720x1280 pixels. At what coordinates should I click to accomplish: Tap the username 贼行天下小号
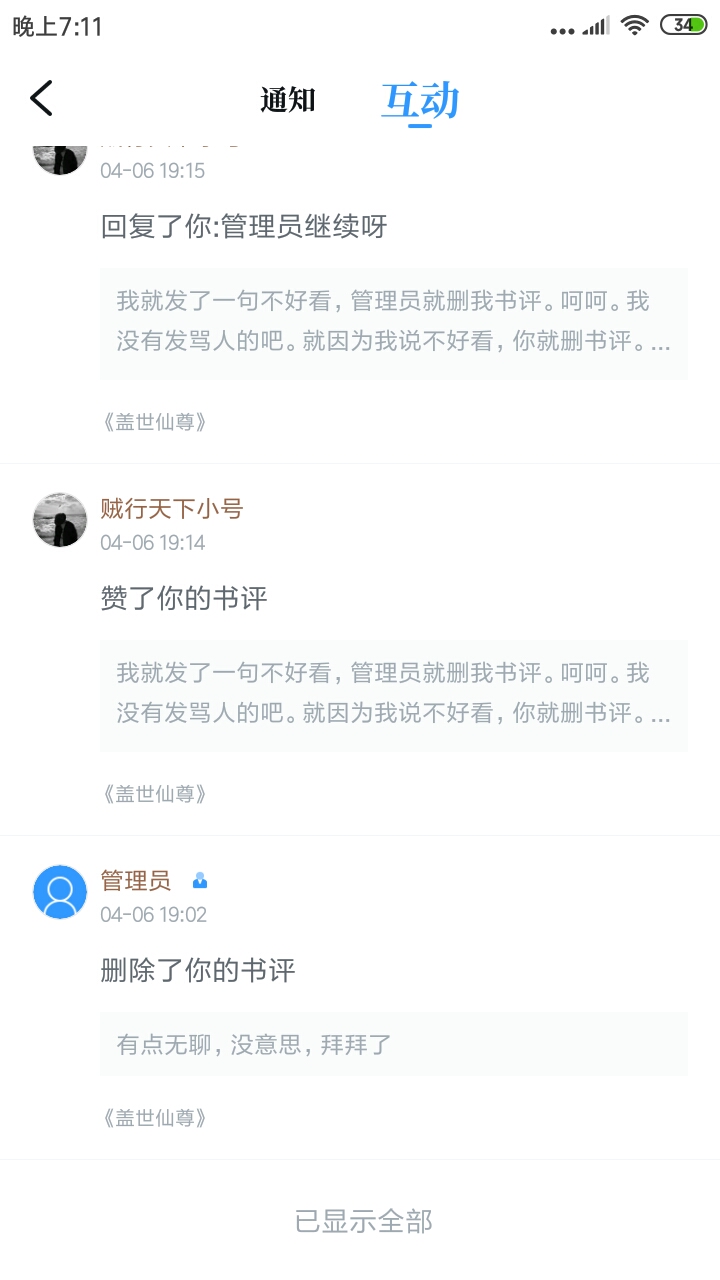(172, 509)
